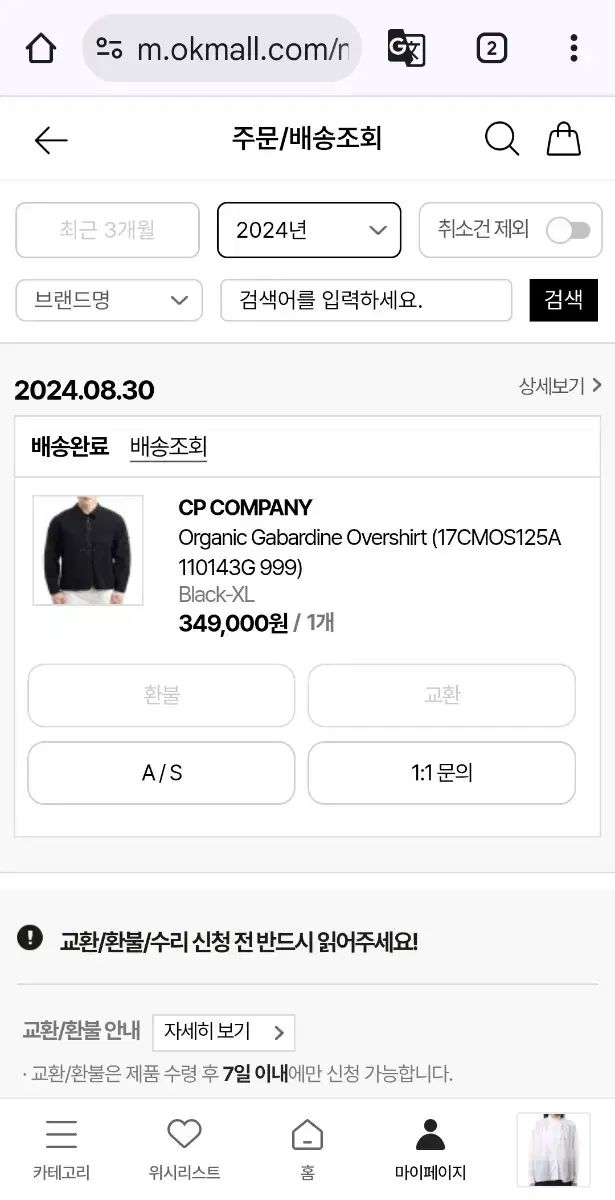Open the CP Company overshirt product image
The image size is (615, 1200).
coord(88,550)
